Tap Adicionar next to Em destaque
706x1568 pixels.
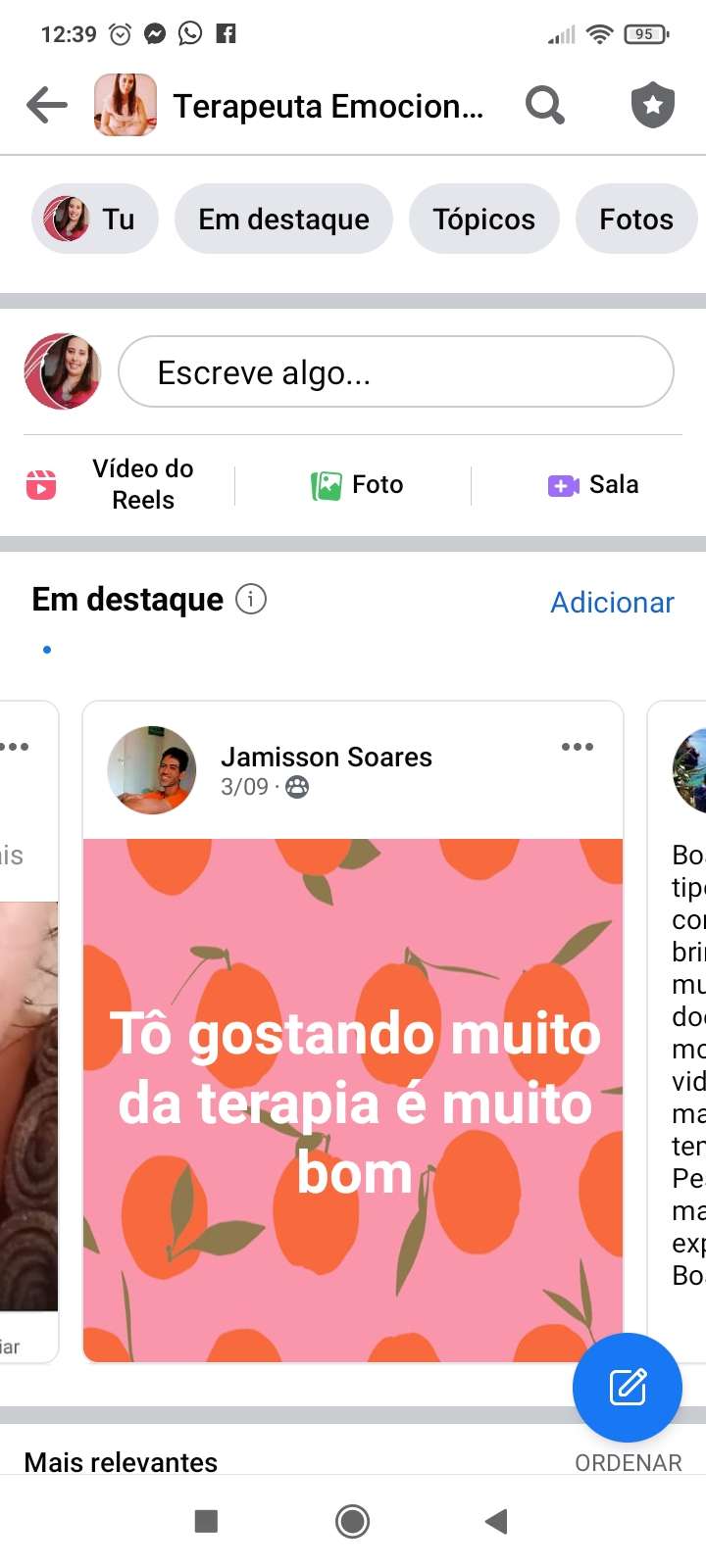pyautogui.click(x=612, y=602)
